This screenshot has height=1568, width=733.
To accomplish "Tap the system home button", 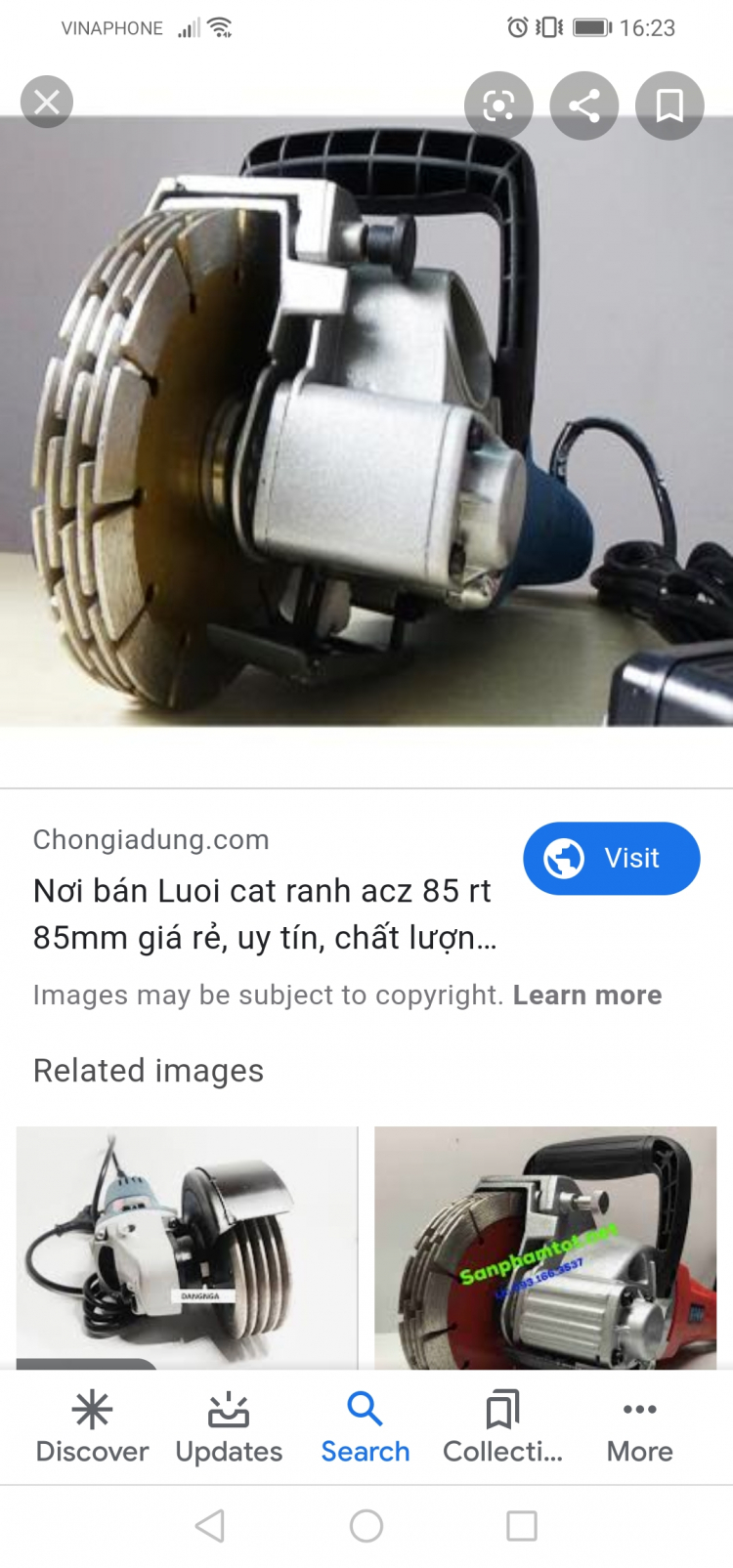I will [x=366, y=1525].
